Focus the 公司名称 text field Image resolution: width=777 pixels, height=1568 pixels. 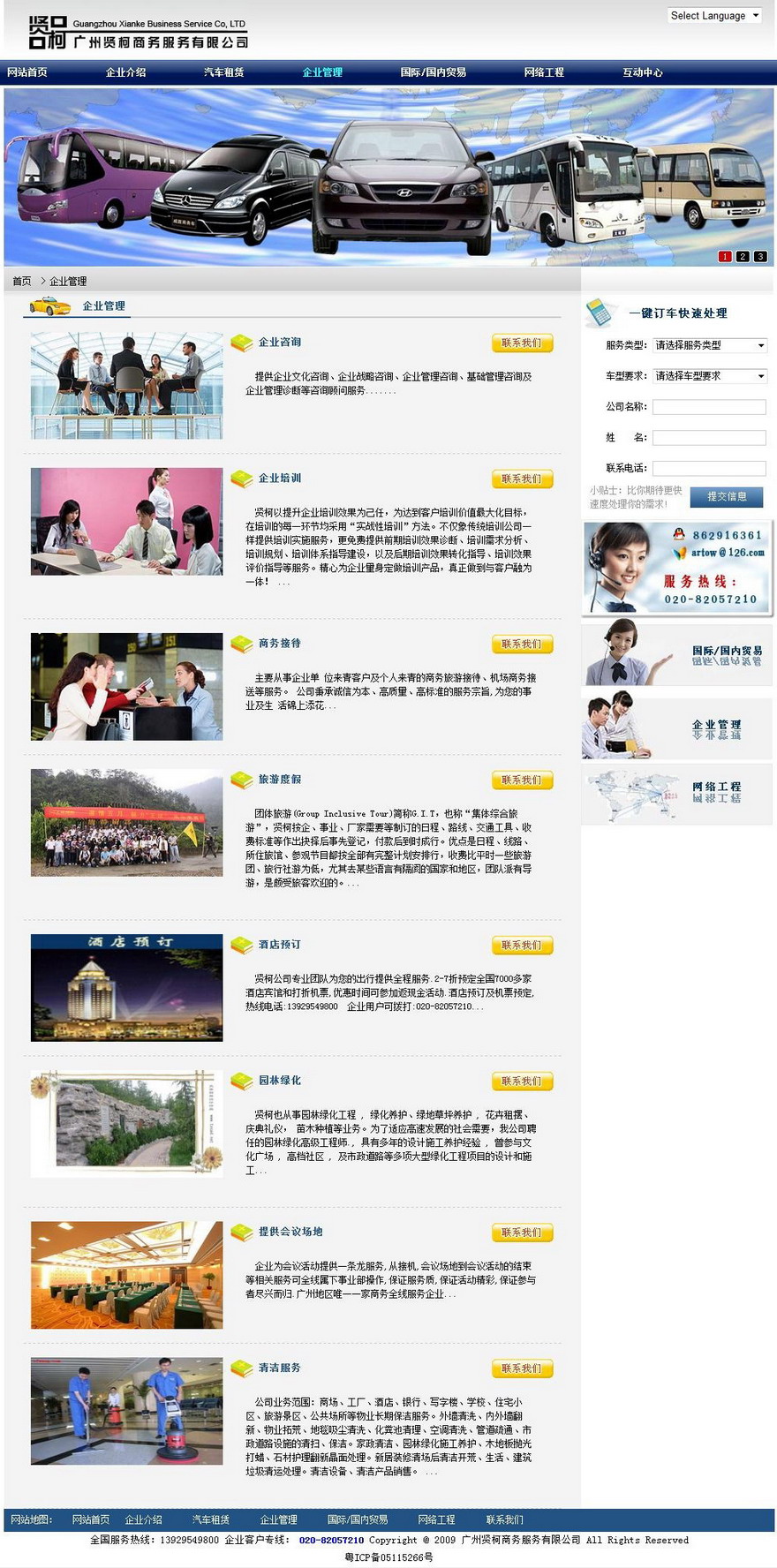coord(708,407)
